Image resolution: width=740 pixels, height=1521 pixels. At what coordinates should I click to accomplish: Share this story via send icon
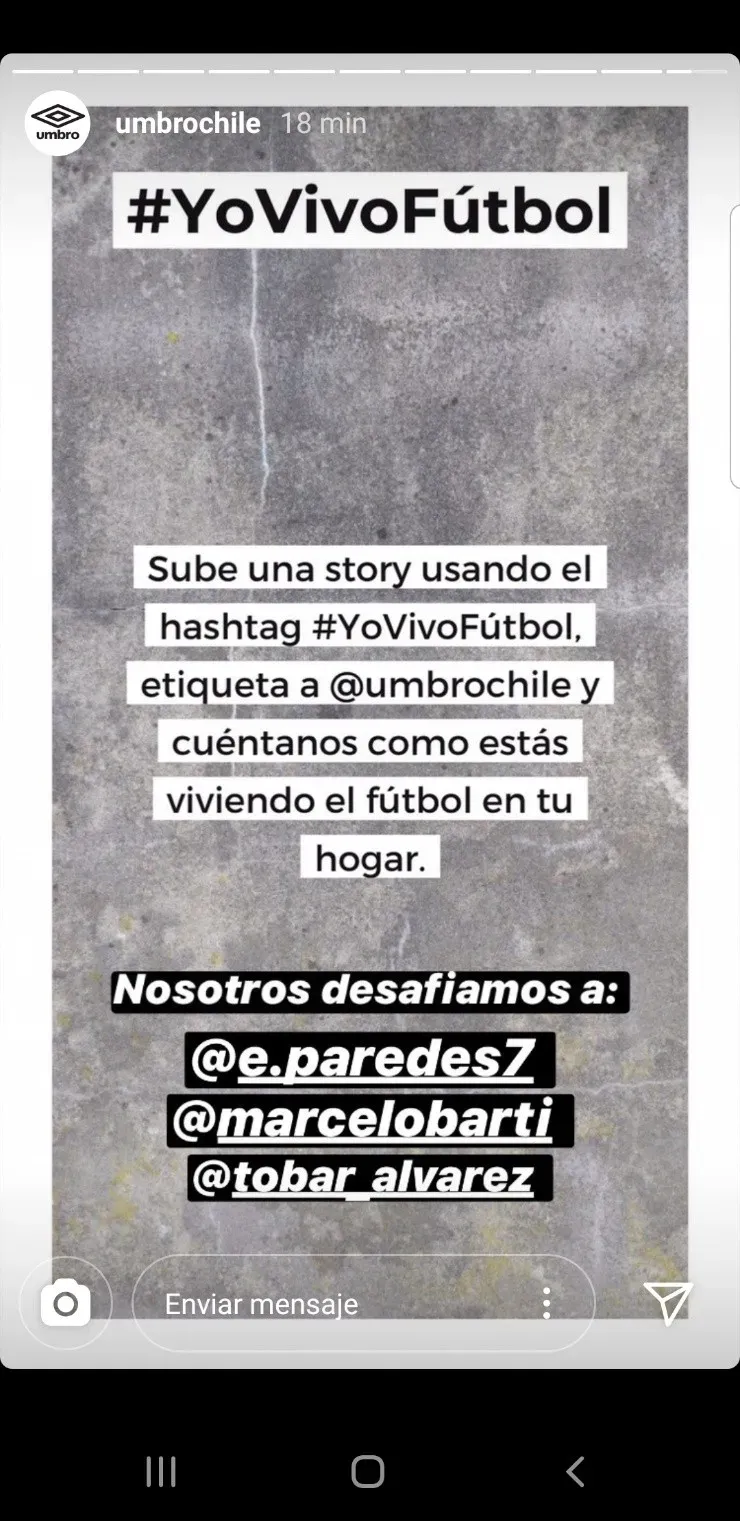[x=667, y=1303]
